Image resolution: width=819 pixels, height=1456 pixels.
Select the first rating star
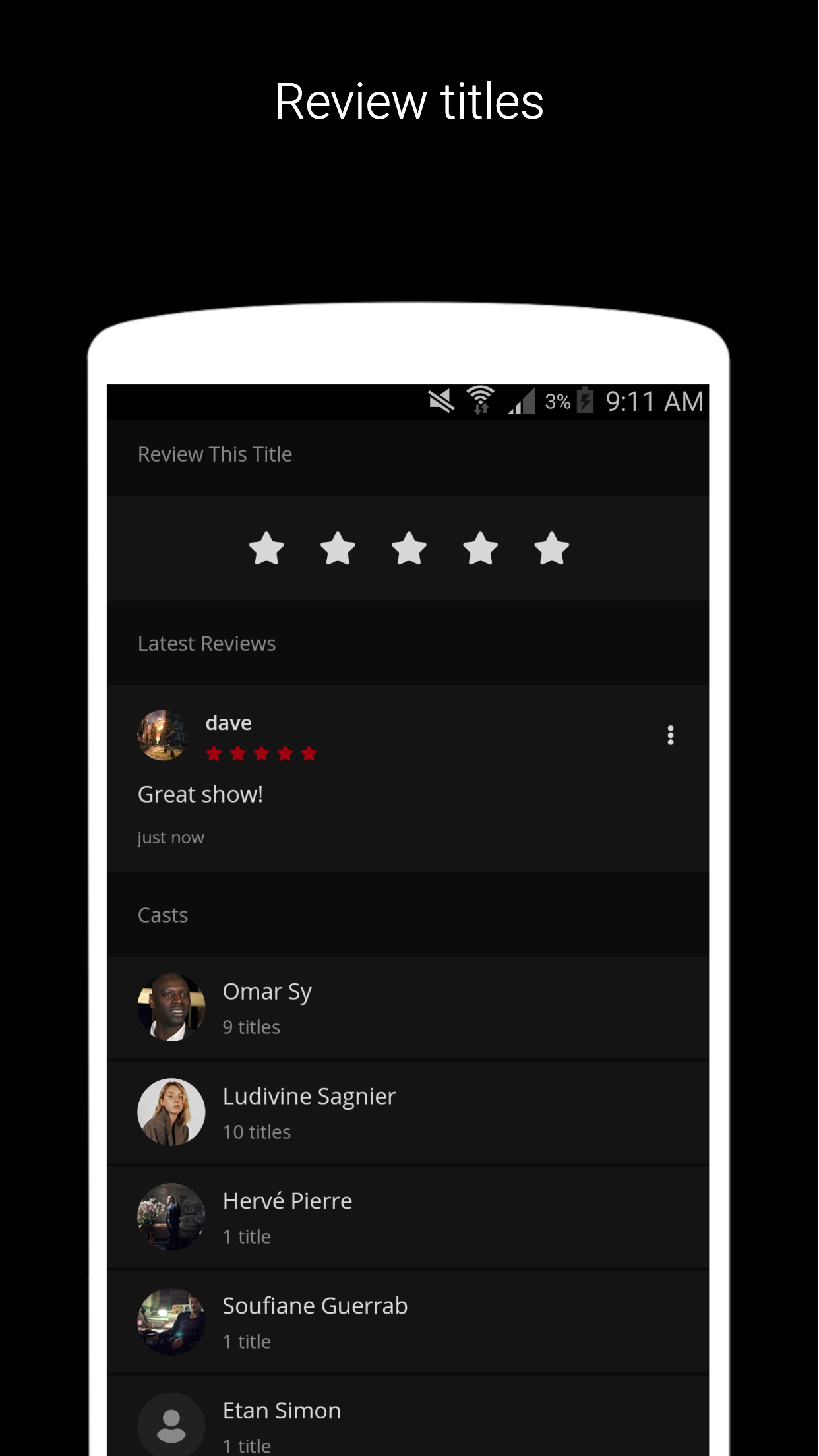[x=265, y=549]
